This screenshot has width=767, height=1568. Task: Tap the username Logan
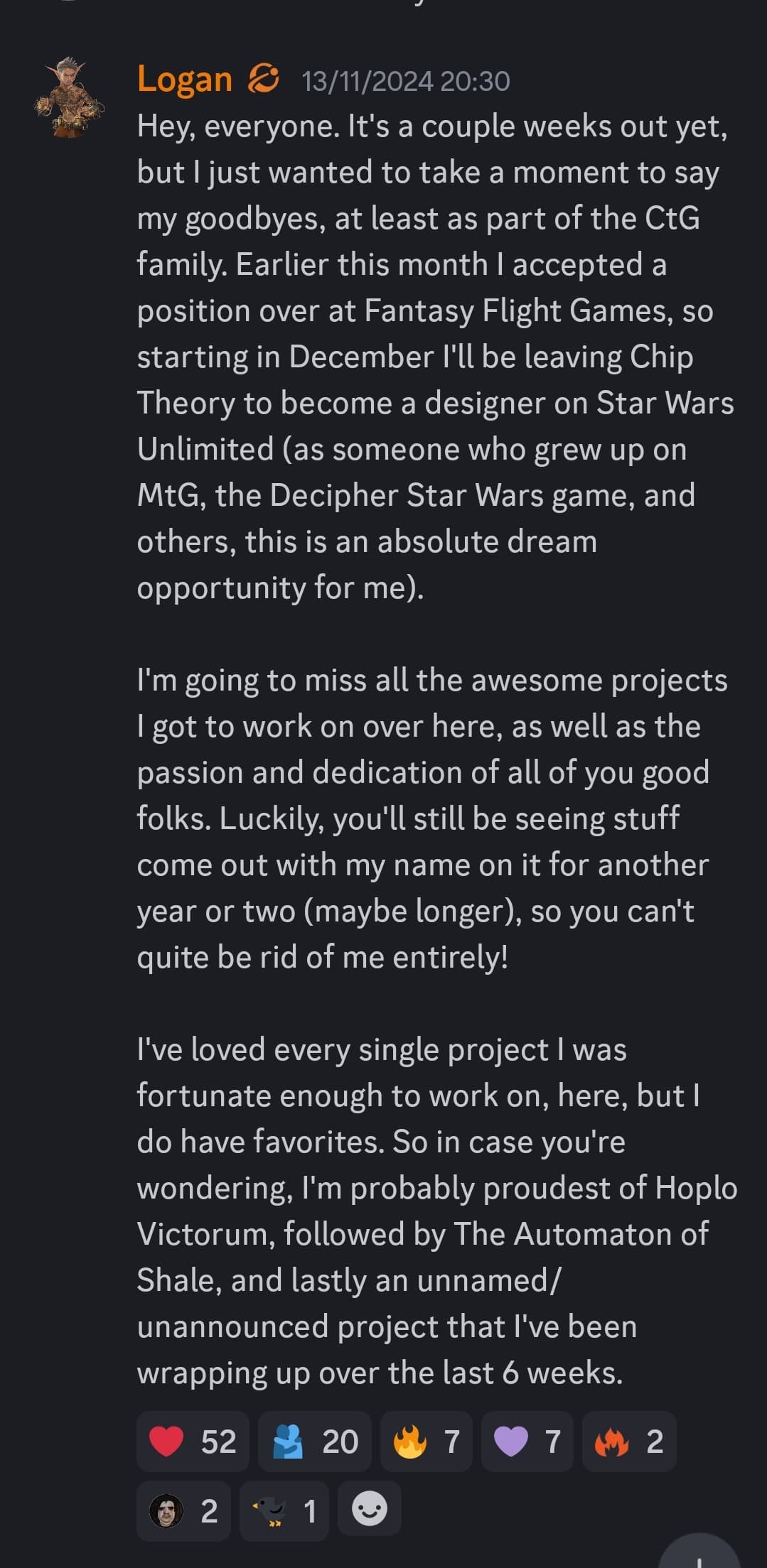coord(185,79)
